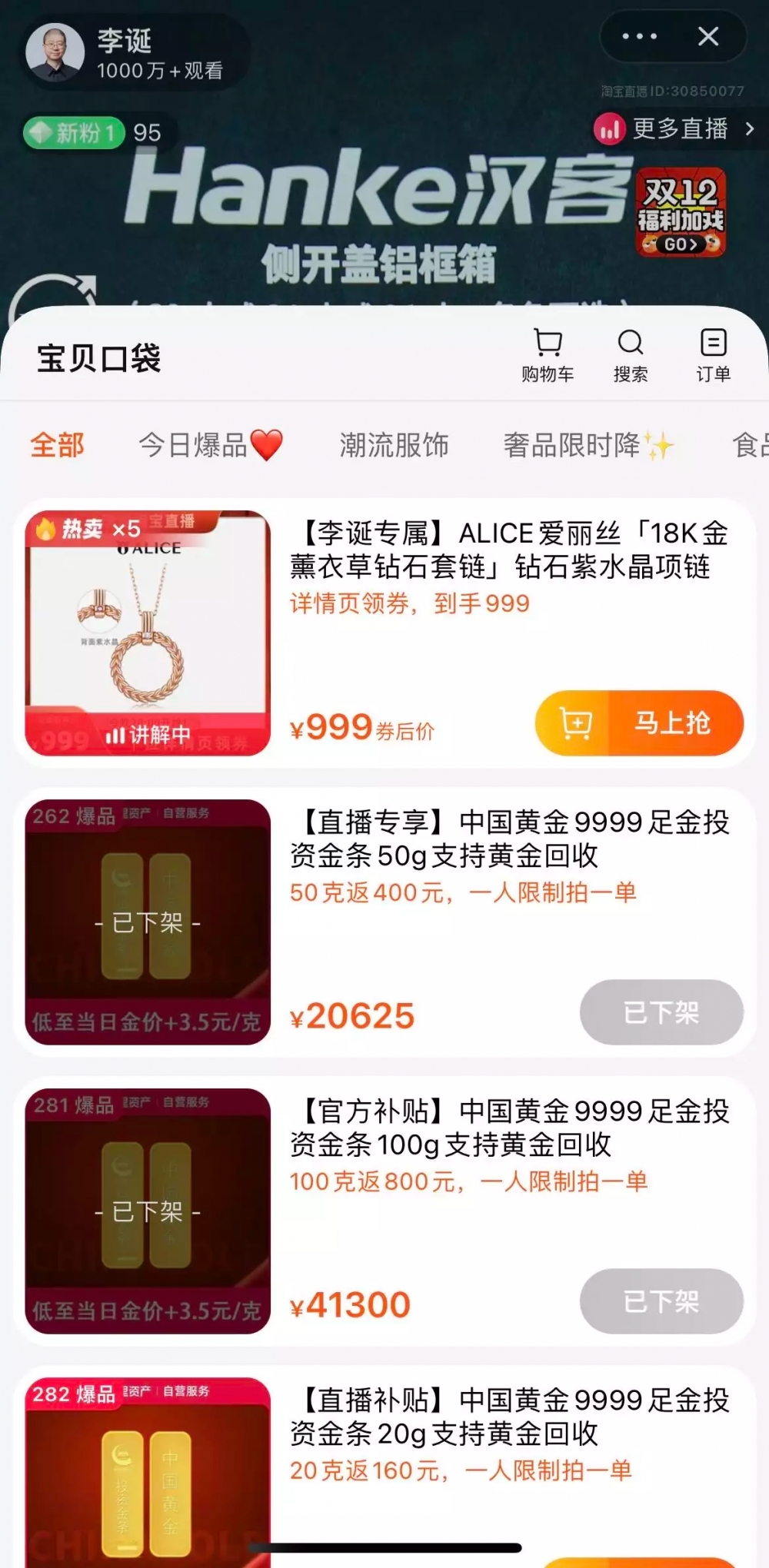Tap 马上抢 for the ALICE necklace
The height and width of the screenshot is (1568, 769).
pyautogui.click(x=639, y=723)
